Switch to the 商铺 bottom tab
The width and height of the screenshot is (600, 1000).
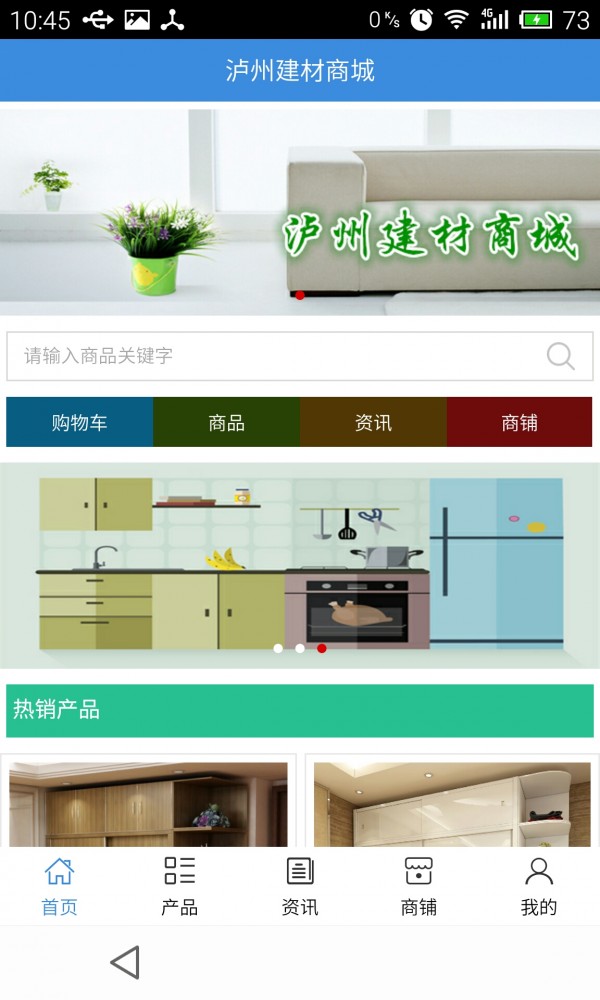click(419, 886)
